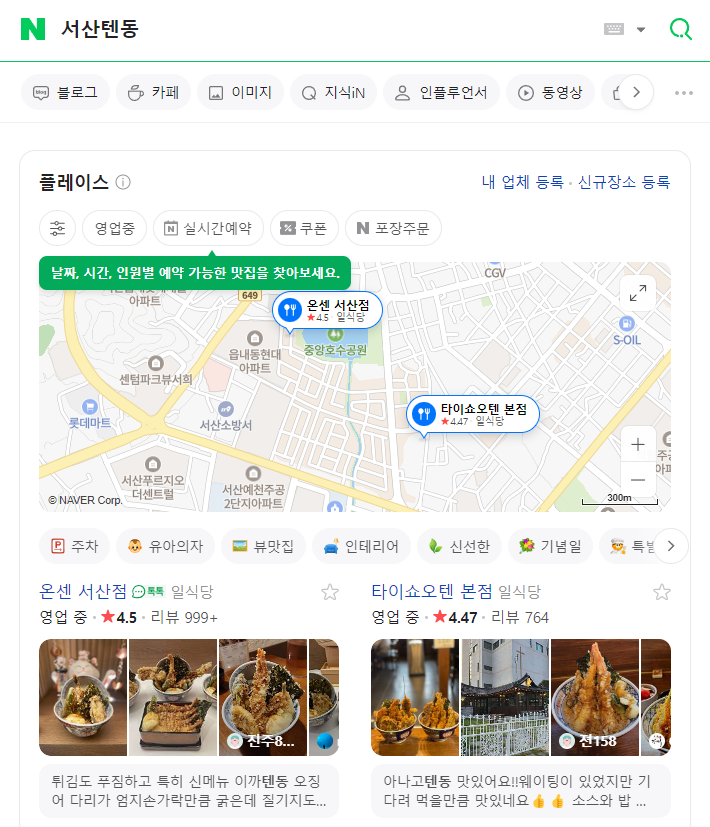Open 내 업체 등록 link

click(x=522, y=182)
